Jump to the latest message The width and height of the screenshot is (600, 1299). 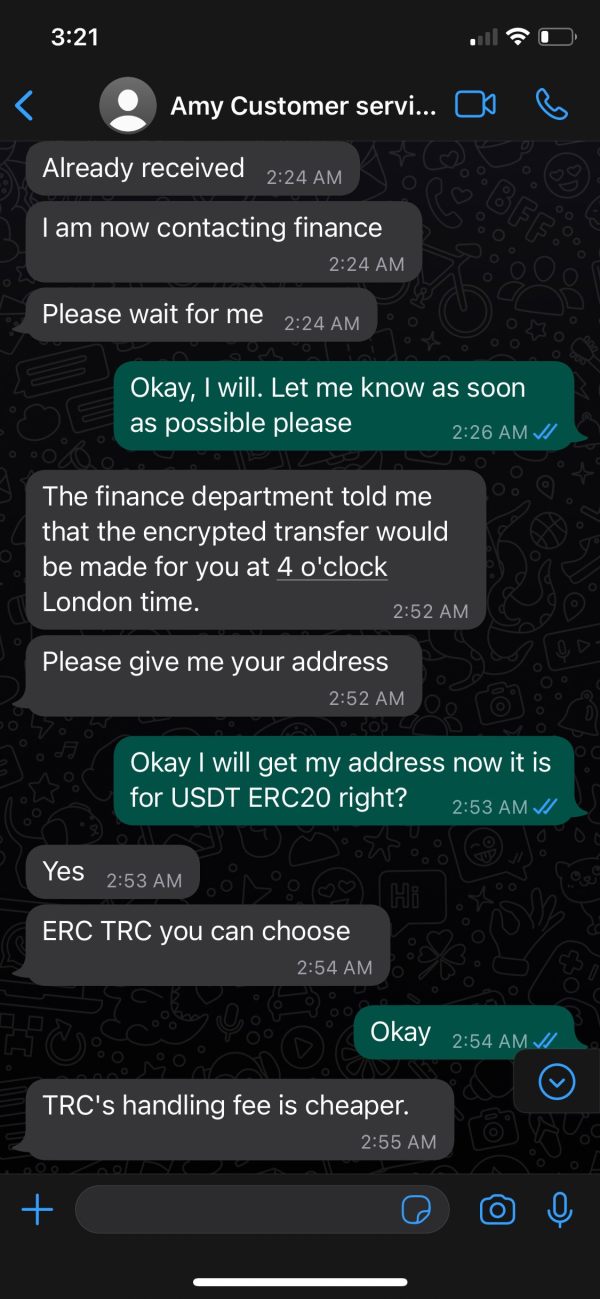pos(556,1081)
